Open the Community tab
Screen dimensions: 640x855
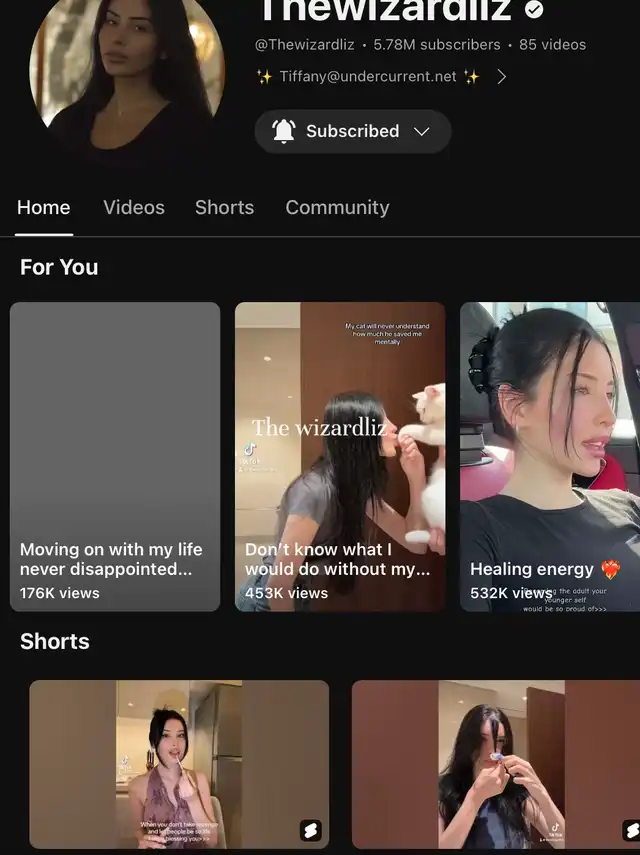pos(337,207)
